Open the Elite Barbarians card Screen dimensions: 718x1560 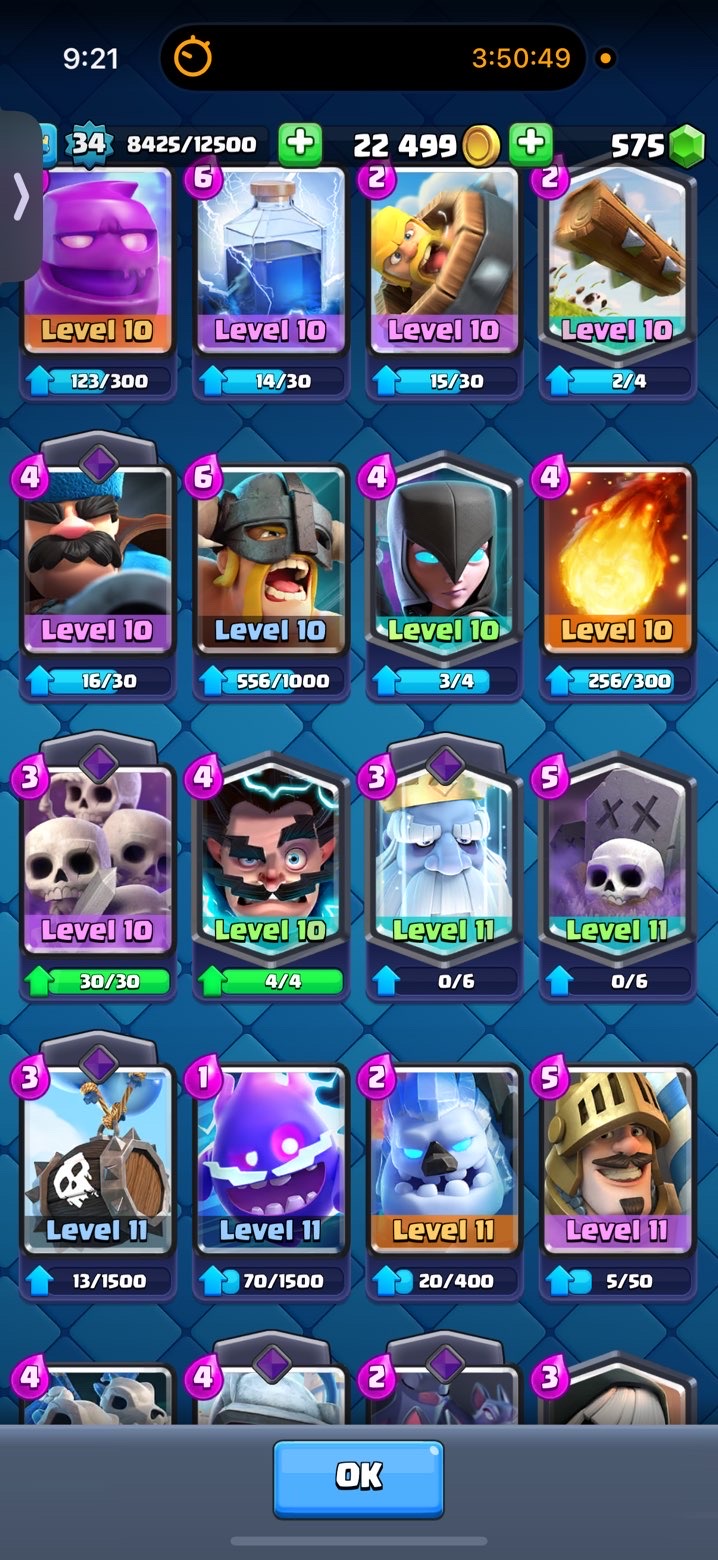click(270, 565)
